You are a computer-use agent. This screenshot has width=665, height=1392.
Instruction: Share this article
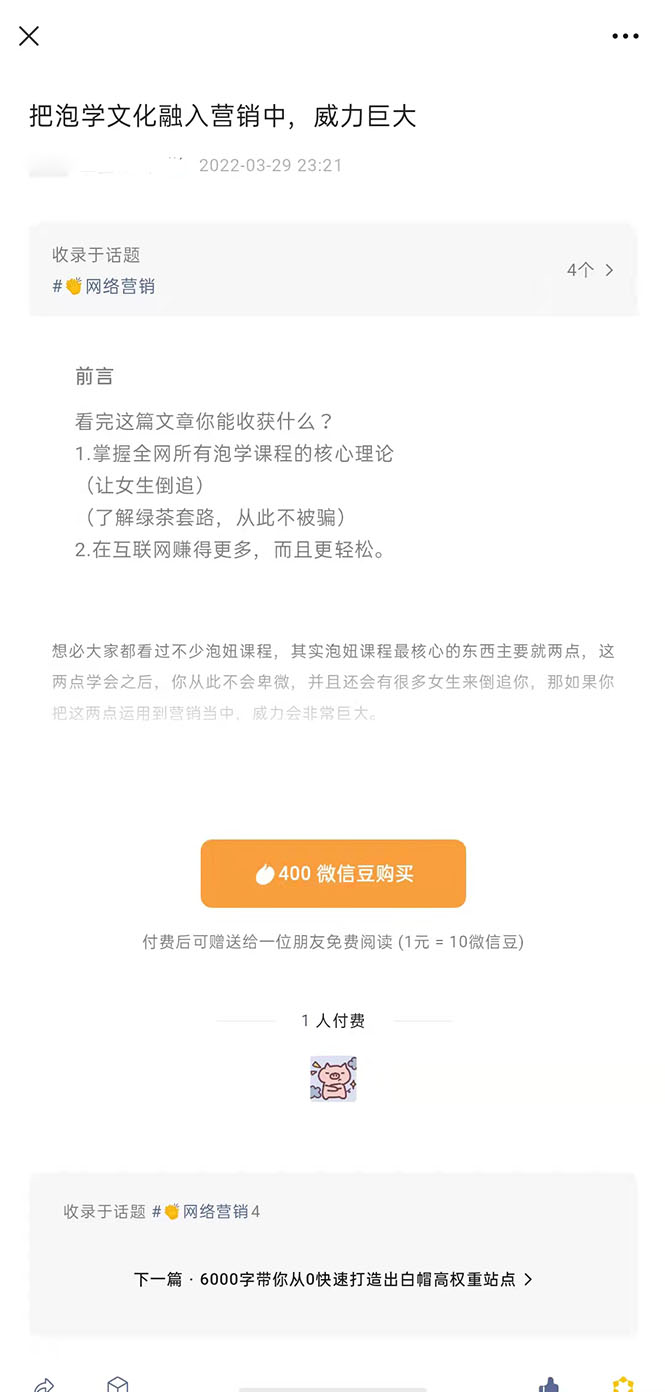point(44,1384)
